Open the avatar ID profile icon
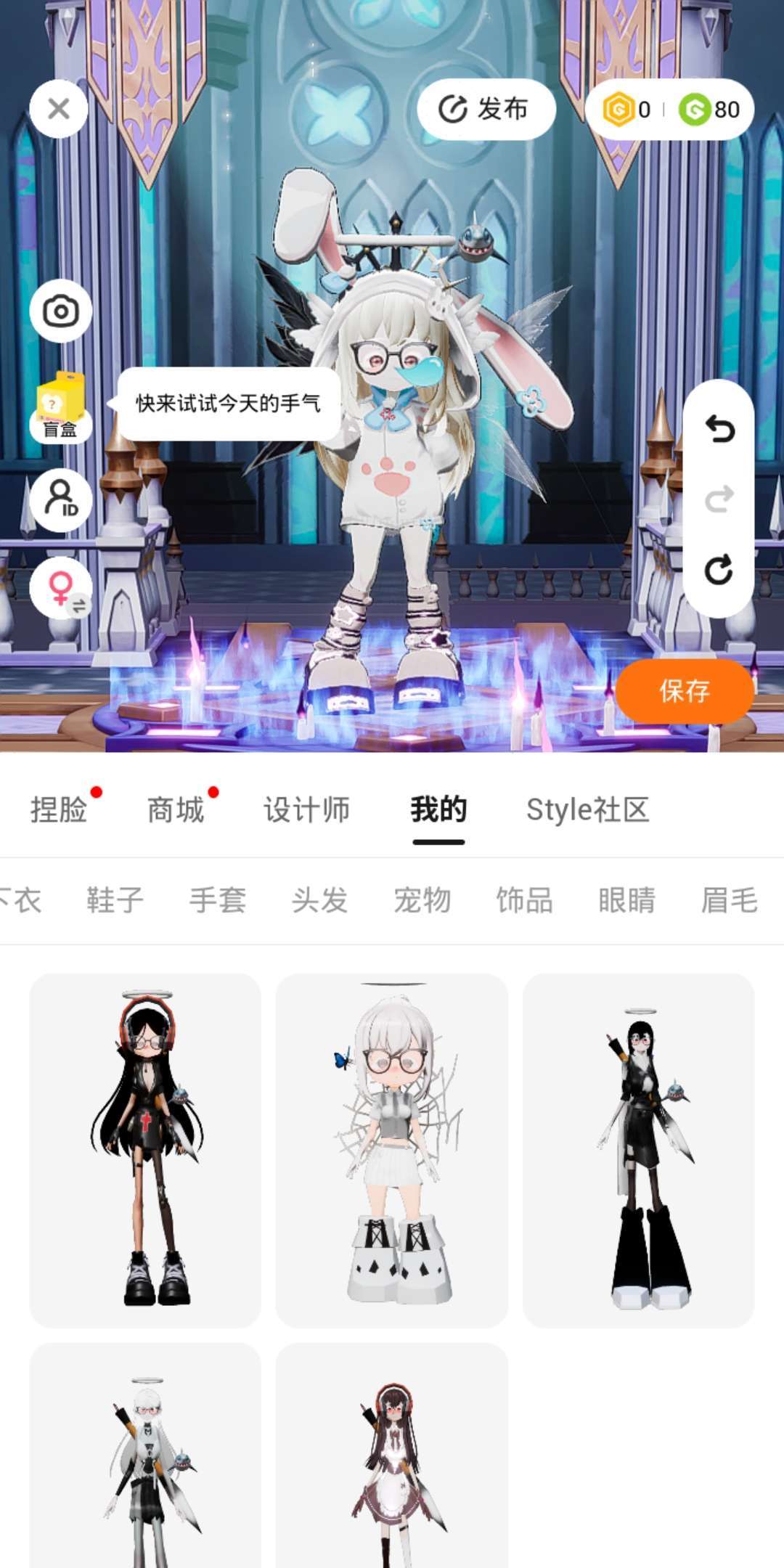784x1568 pixels. click(61, 500)
